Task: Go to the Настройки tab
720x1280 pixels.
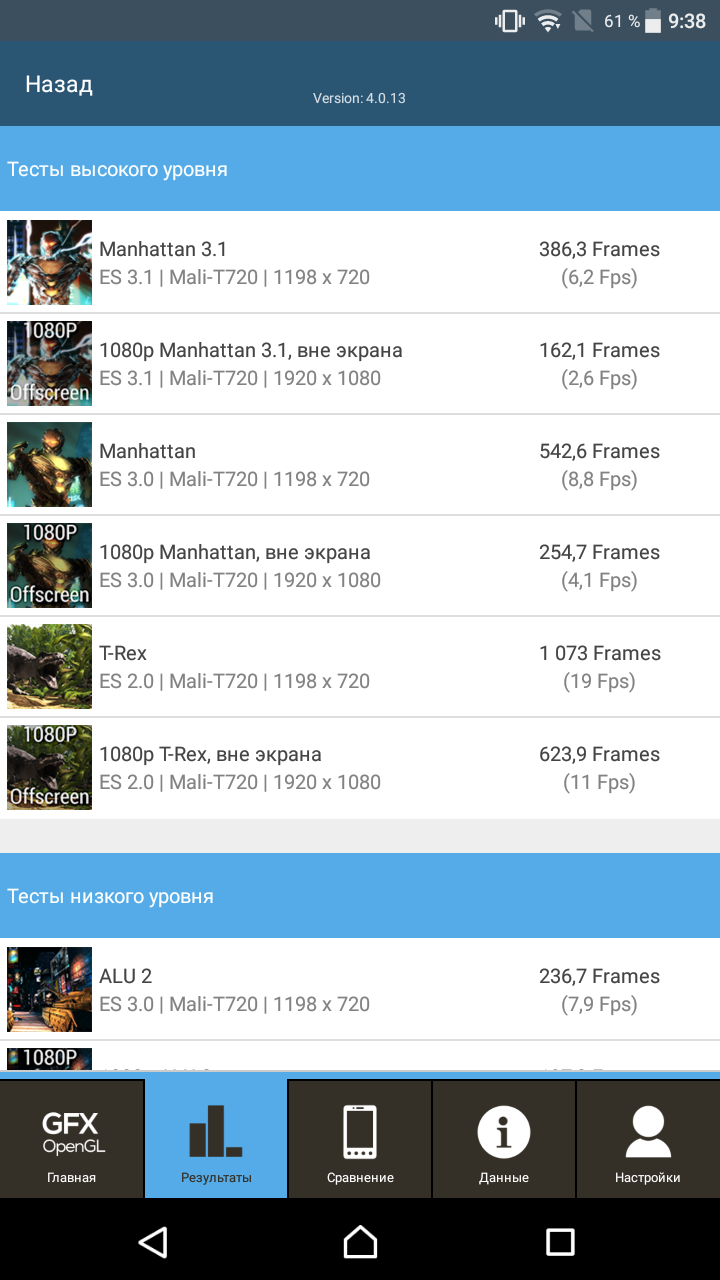Action: [x=648, y=1139]
